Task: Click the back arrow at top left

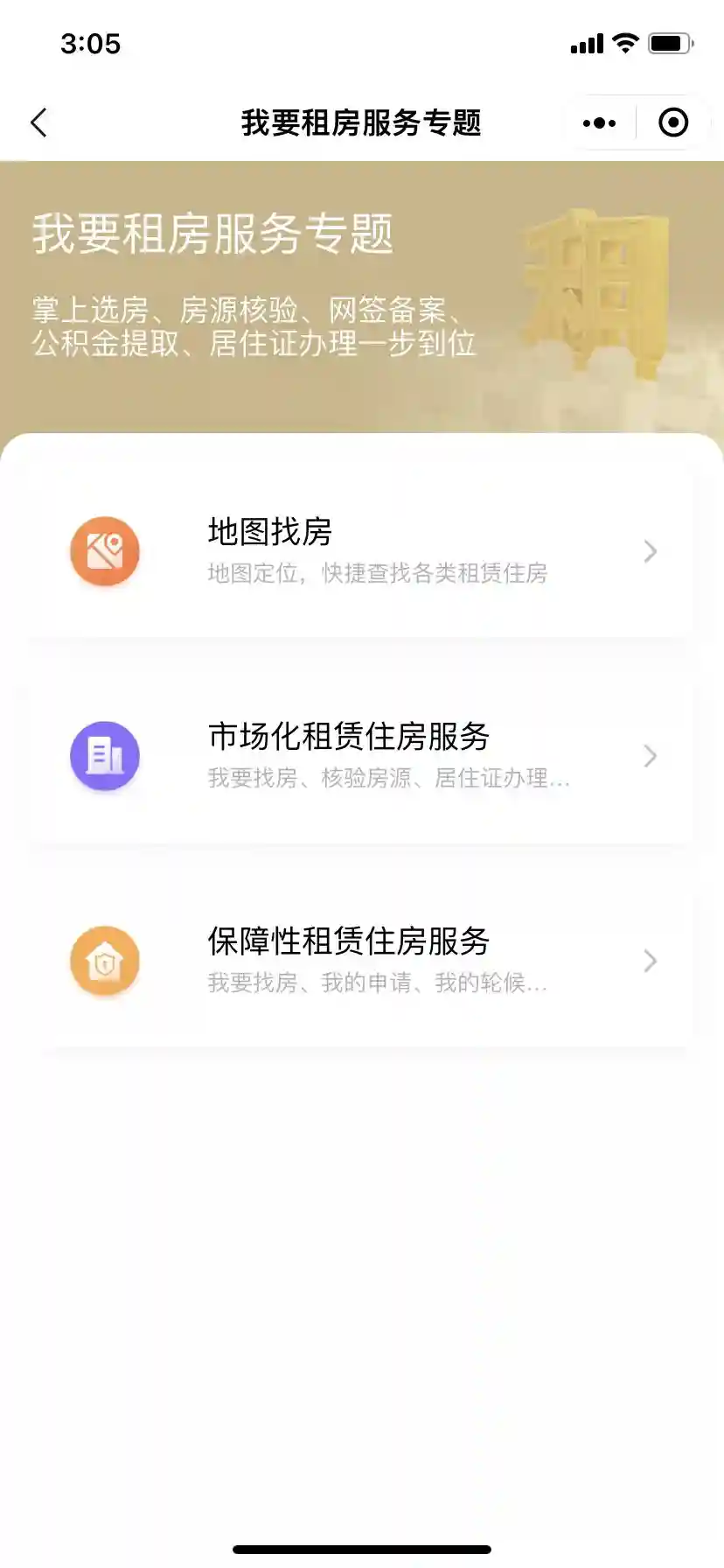Action: click(x=38, y=122)
